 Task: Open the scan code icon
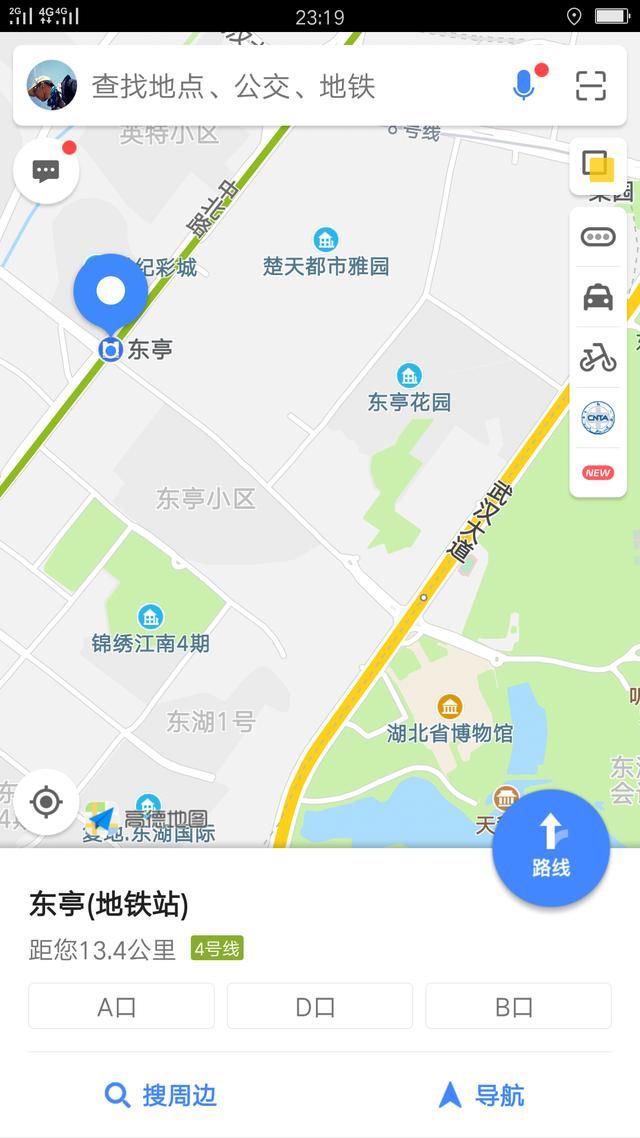[x=591, y=86]
